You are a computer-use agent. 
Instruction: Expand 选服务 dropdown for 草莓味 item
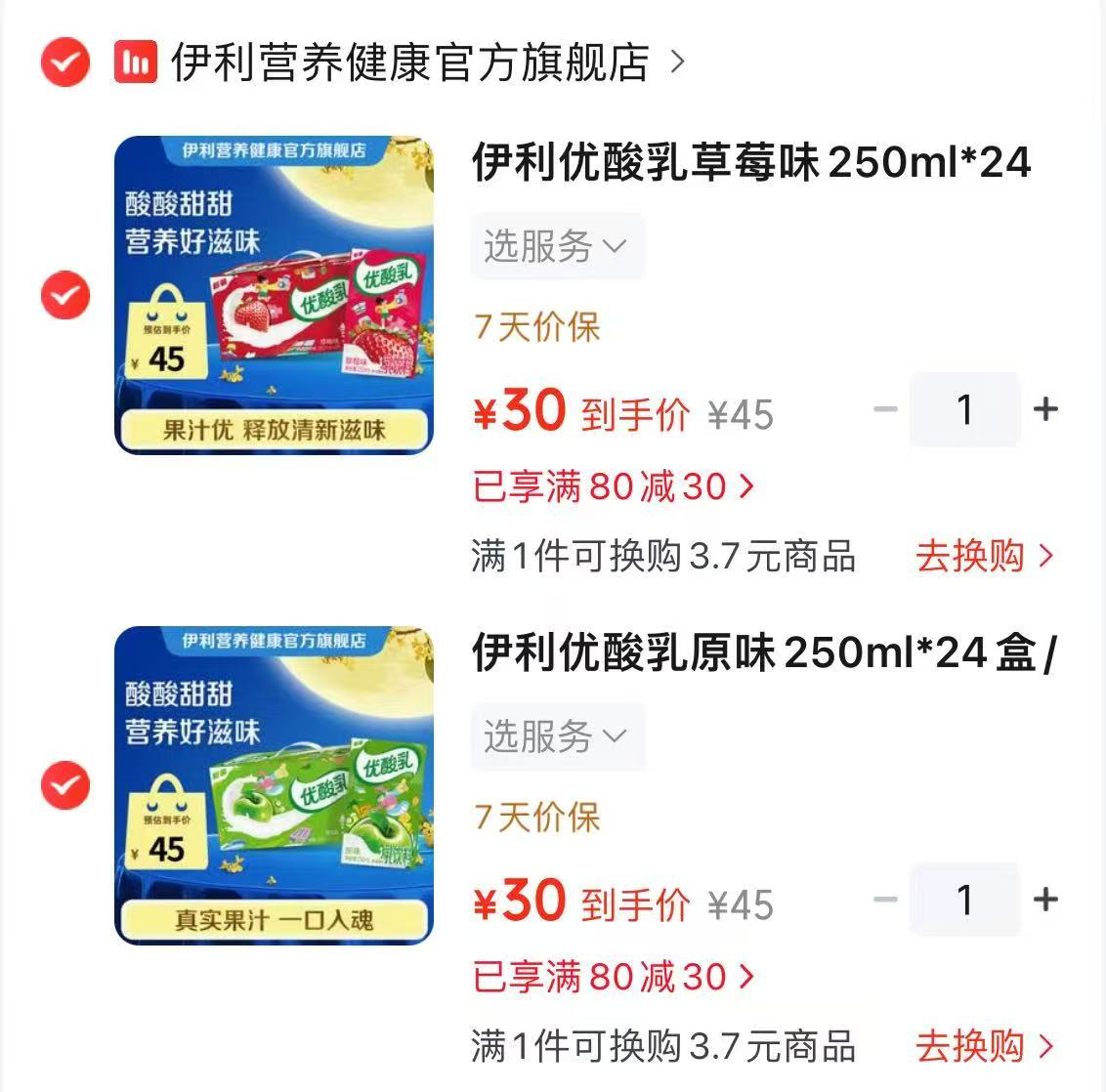point(557,246)
